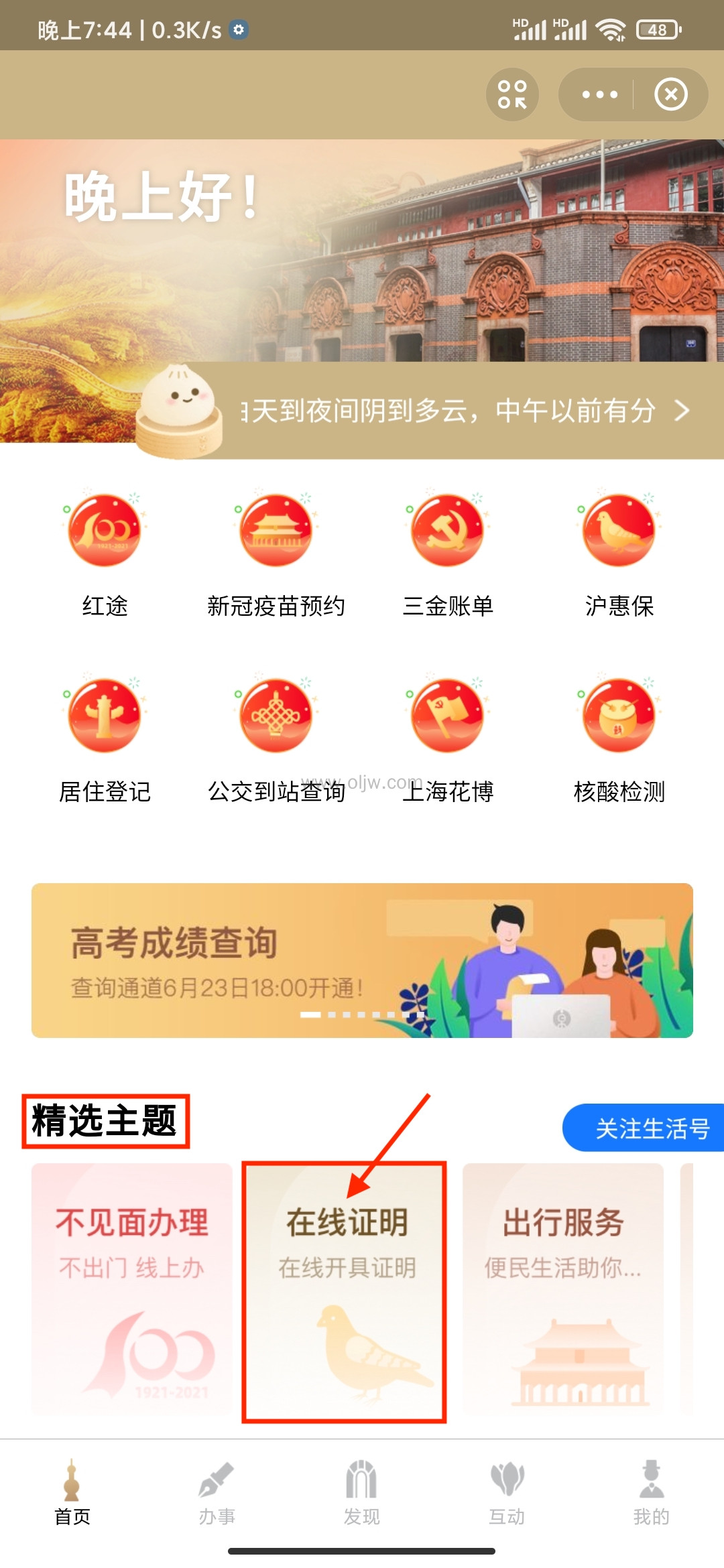Image resolution: width=724 pixels, height=1568 pixels.
Task: Open the 出行服务 theme card
Action: [563, 1289]
